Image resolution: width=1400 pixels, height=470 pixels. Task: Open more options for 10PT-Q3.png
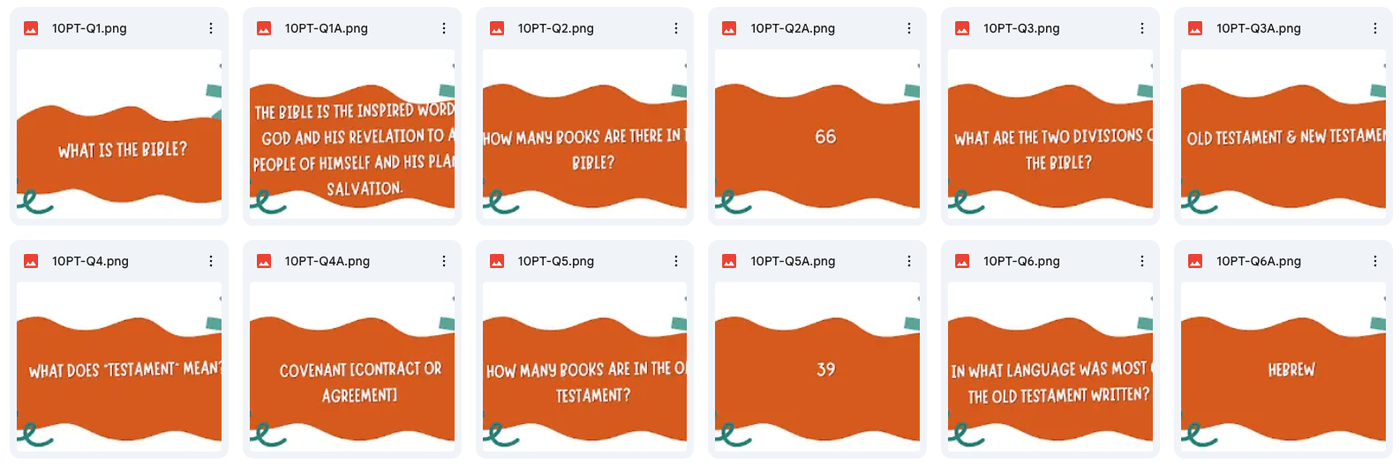point(1143,29)
